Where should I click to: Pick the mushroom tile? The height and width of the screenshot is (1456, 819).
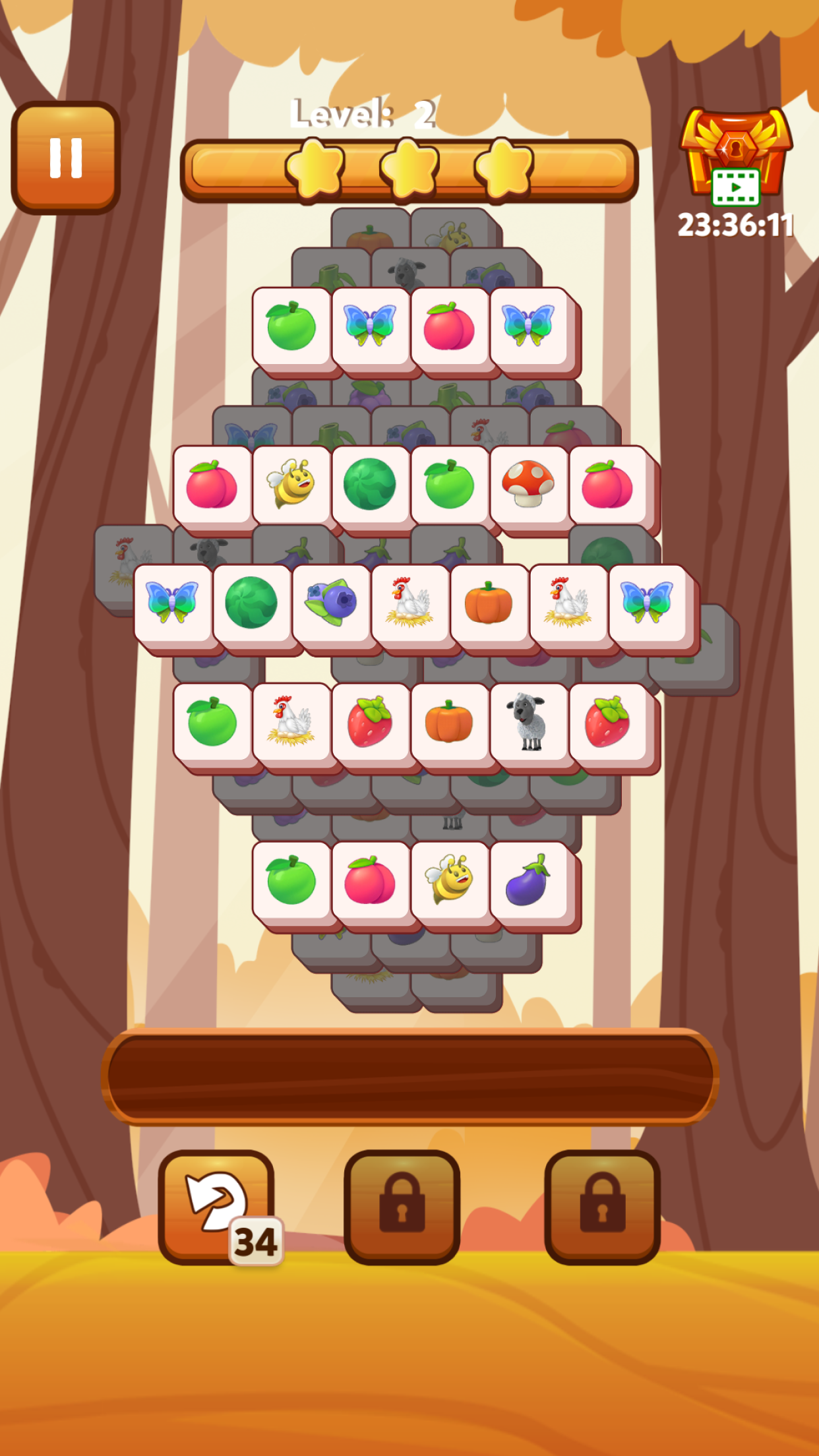[528, 485]
